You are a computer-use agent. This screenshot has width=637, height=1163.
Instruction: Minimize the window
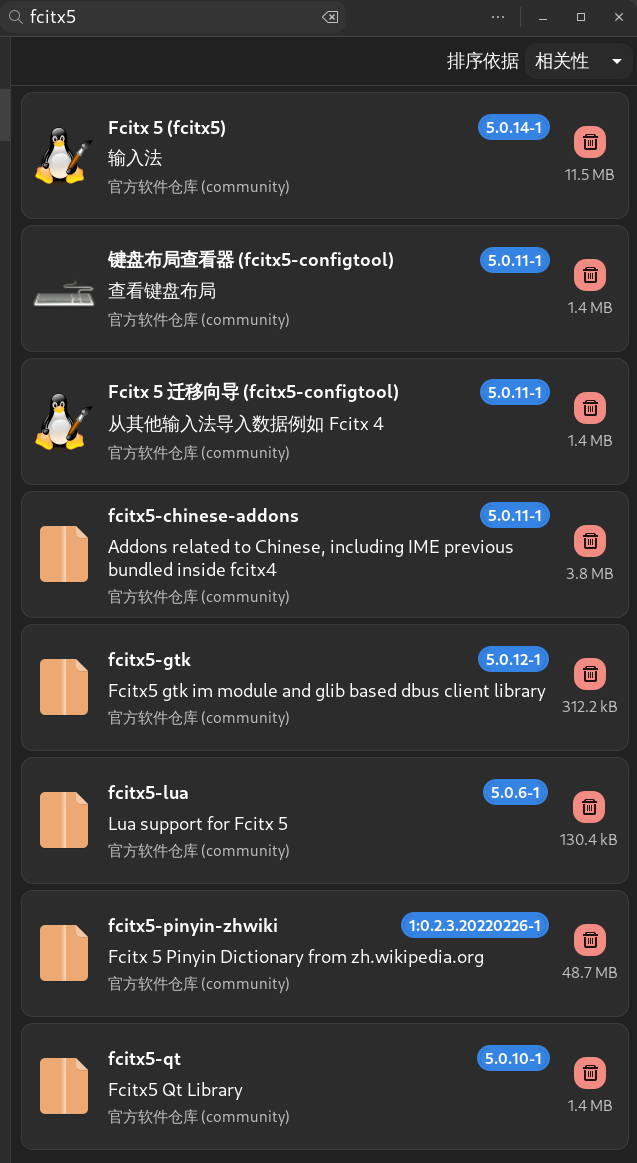click(542, 17)
